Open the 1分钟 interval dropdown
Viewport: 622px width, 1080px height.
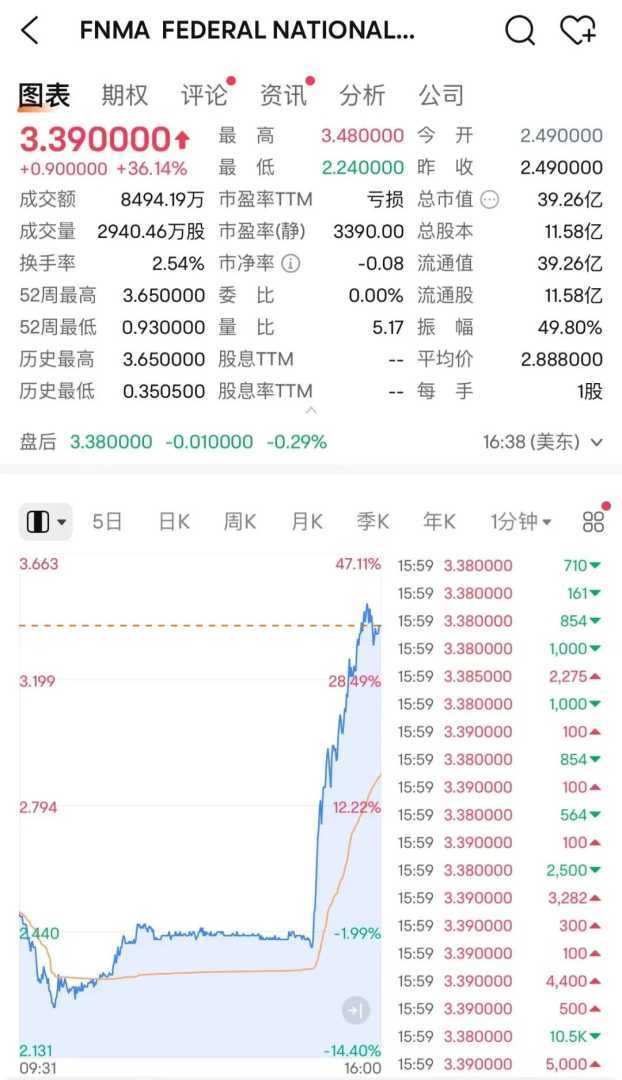pos(520,521)
